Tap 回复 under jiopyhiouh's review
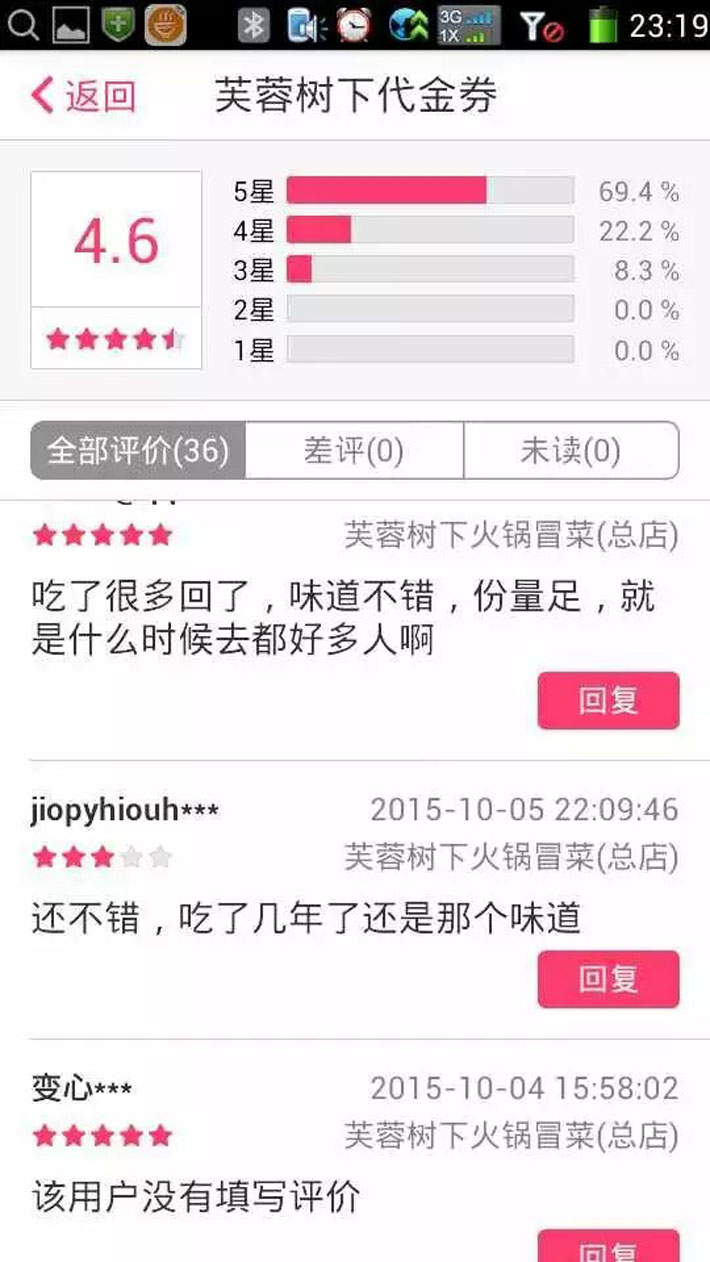This screenshot has width=710, height=1262. point(608,979)
